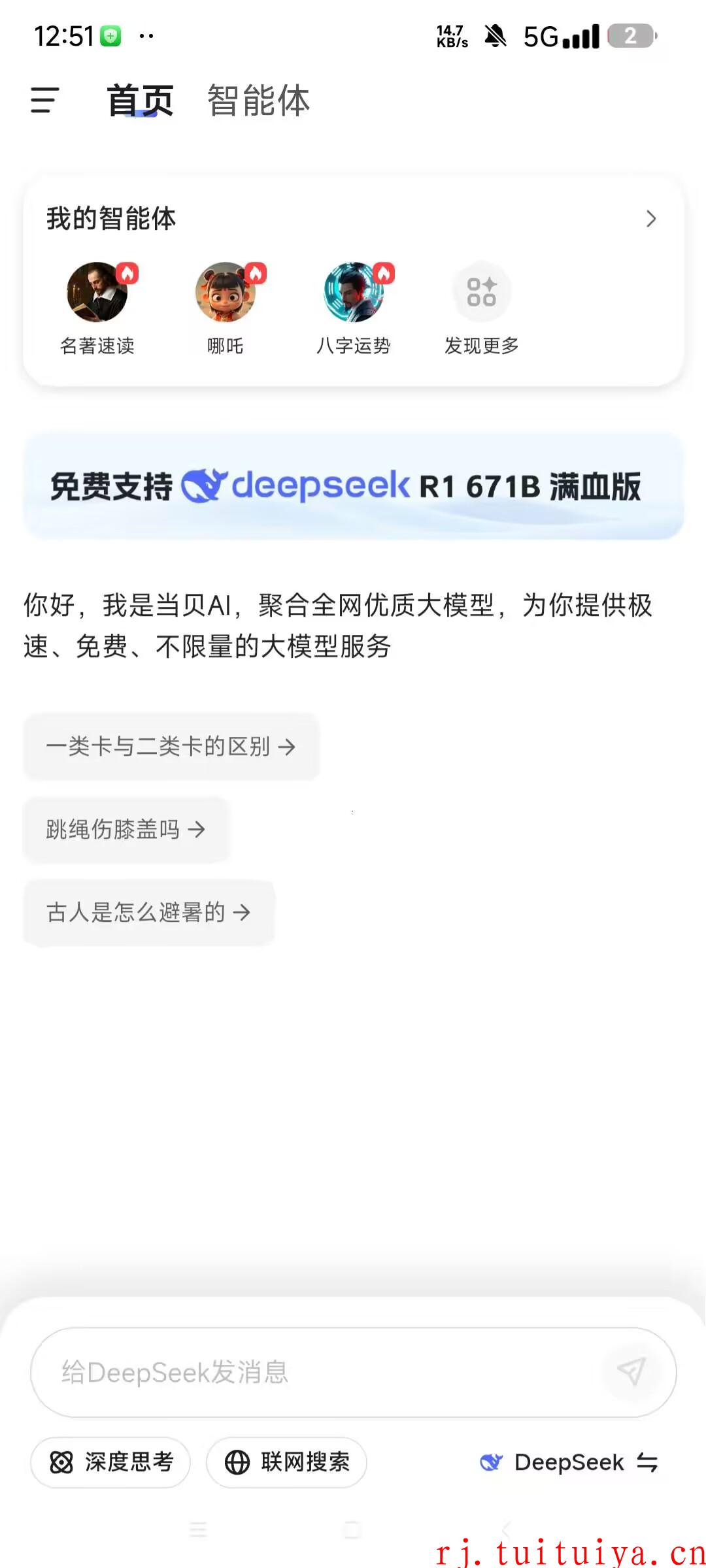
Task: Switch to the 智能体 tab
Action: 258,101
